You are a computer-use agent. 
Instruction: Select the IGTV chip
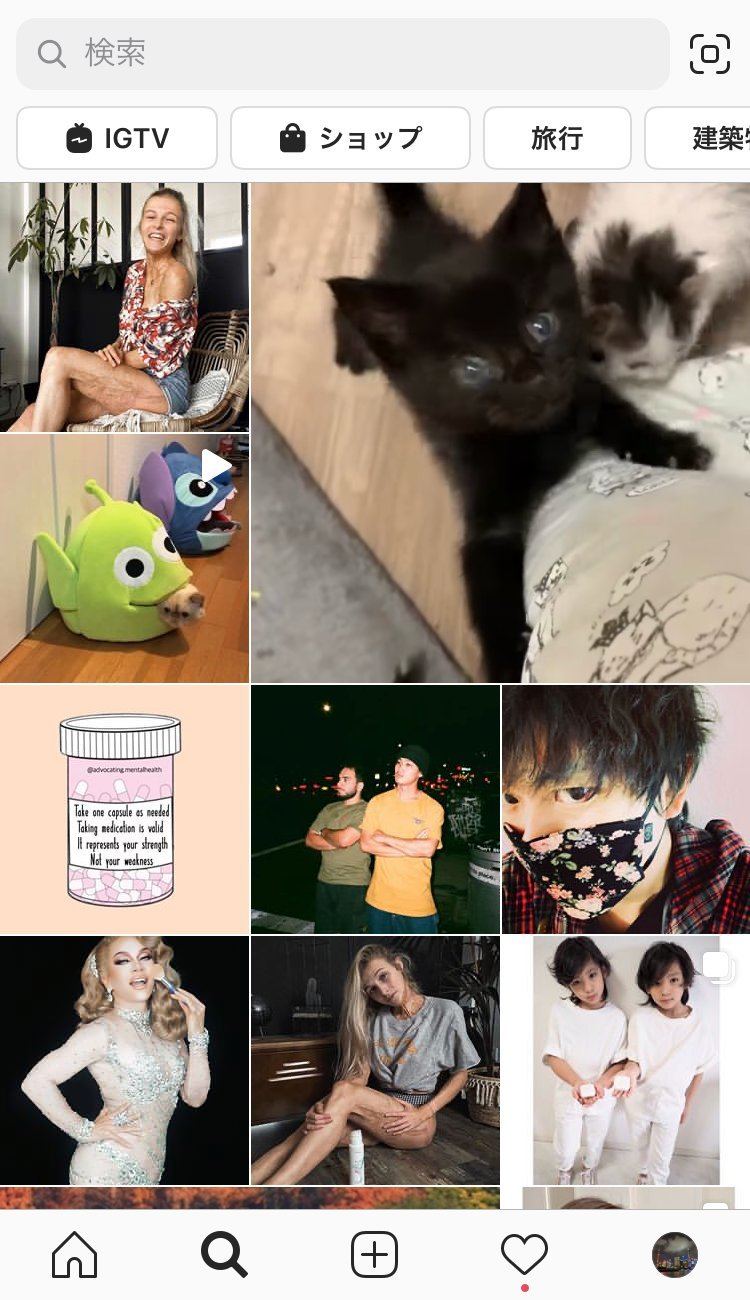point(117,138)
